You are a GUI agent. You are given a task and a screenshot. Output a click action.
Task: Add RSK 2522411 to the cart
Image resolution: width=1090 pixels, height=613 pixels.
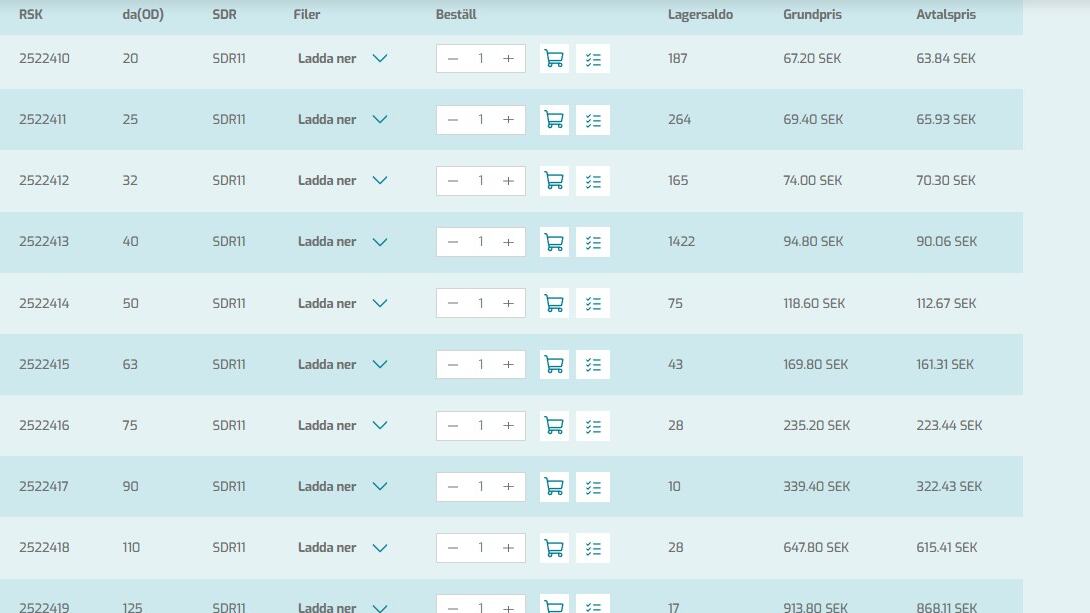click(554, 120)
